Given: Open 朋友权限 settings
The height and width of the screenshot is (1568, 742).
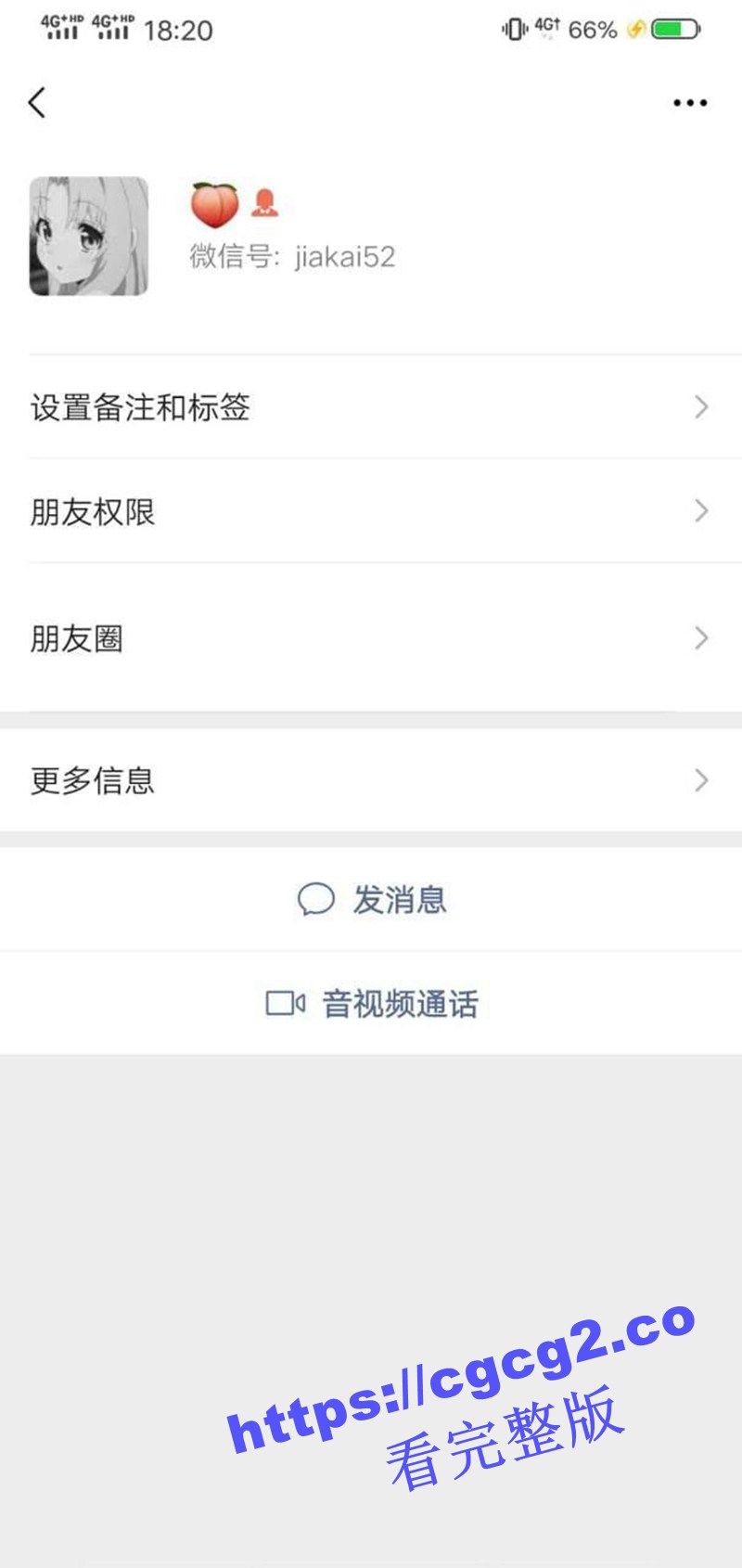Looking at the screenshot, I should 371,511.
